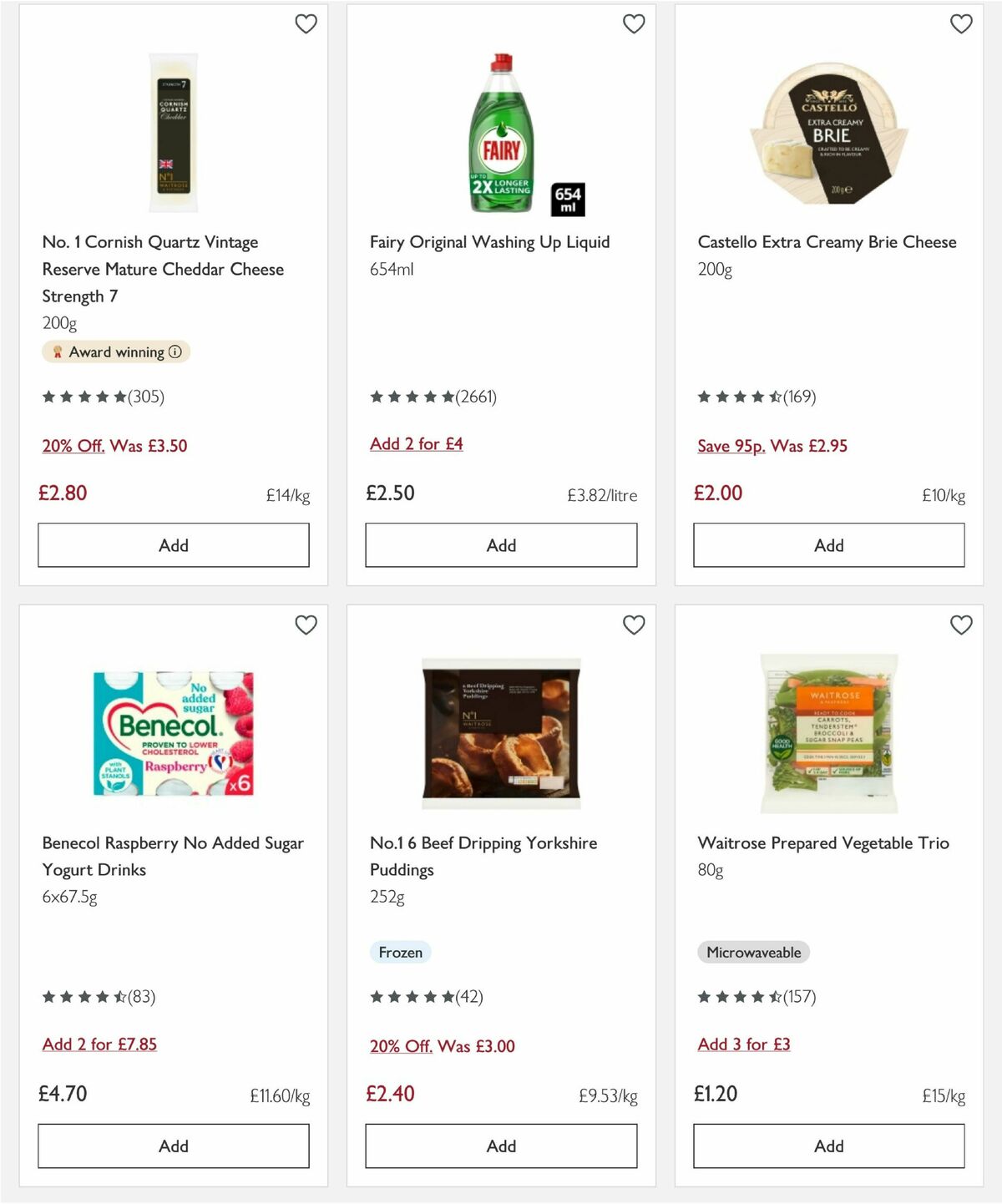Toggle the Frozen filter tag on Yorkshire Puddings
The height and width of the screenshot is (1204, 1002).
pyautogui.click(x=400, y=952)
